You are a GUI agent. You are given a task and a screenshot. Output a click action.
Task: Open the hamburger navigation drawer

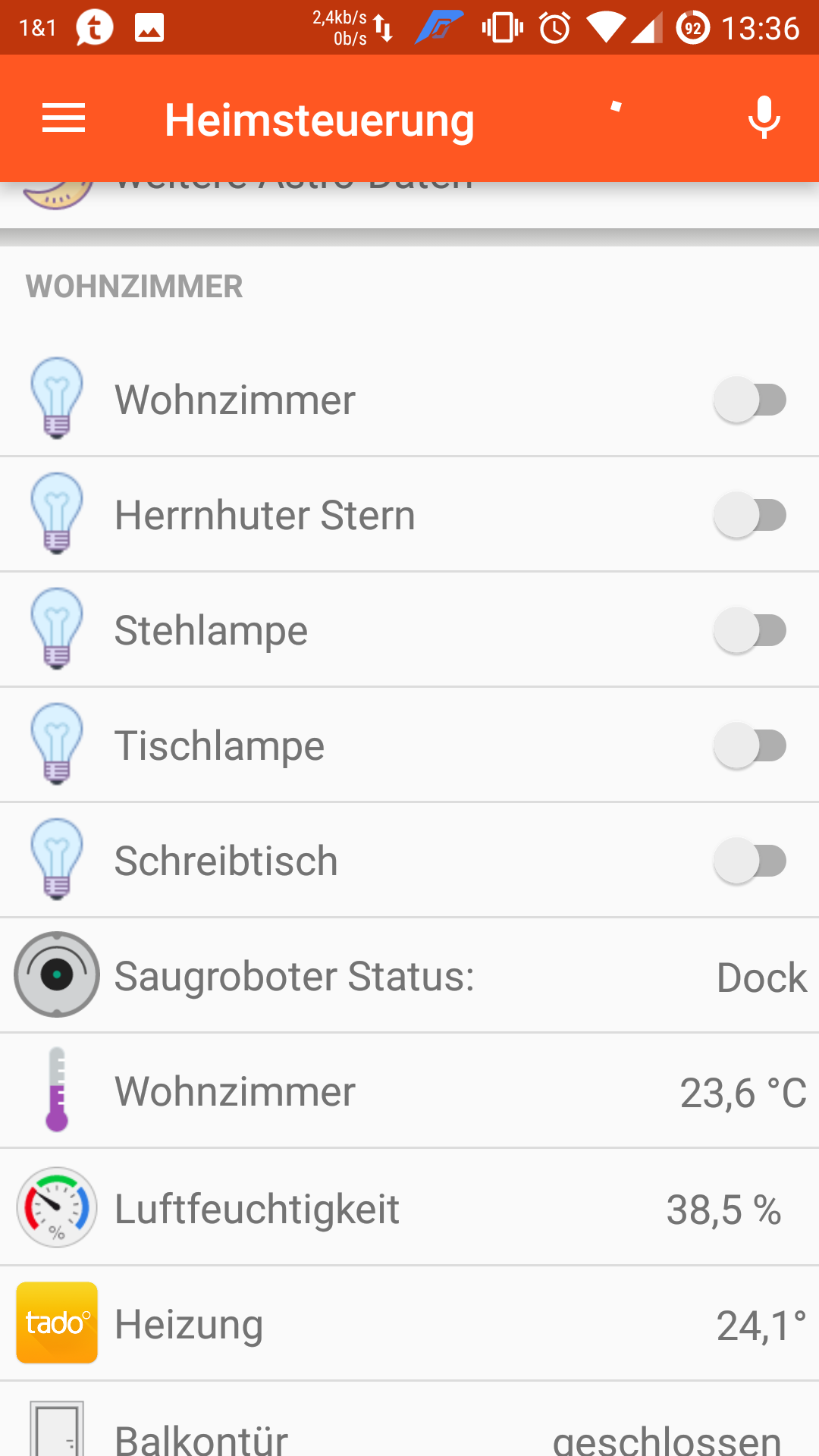coord(64,118)
